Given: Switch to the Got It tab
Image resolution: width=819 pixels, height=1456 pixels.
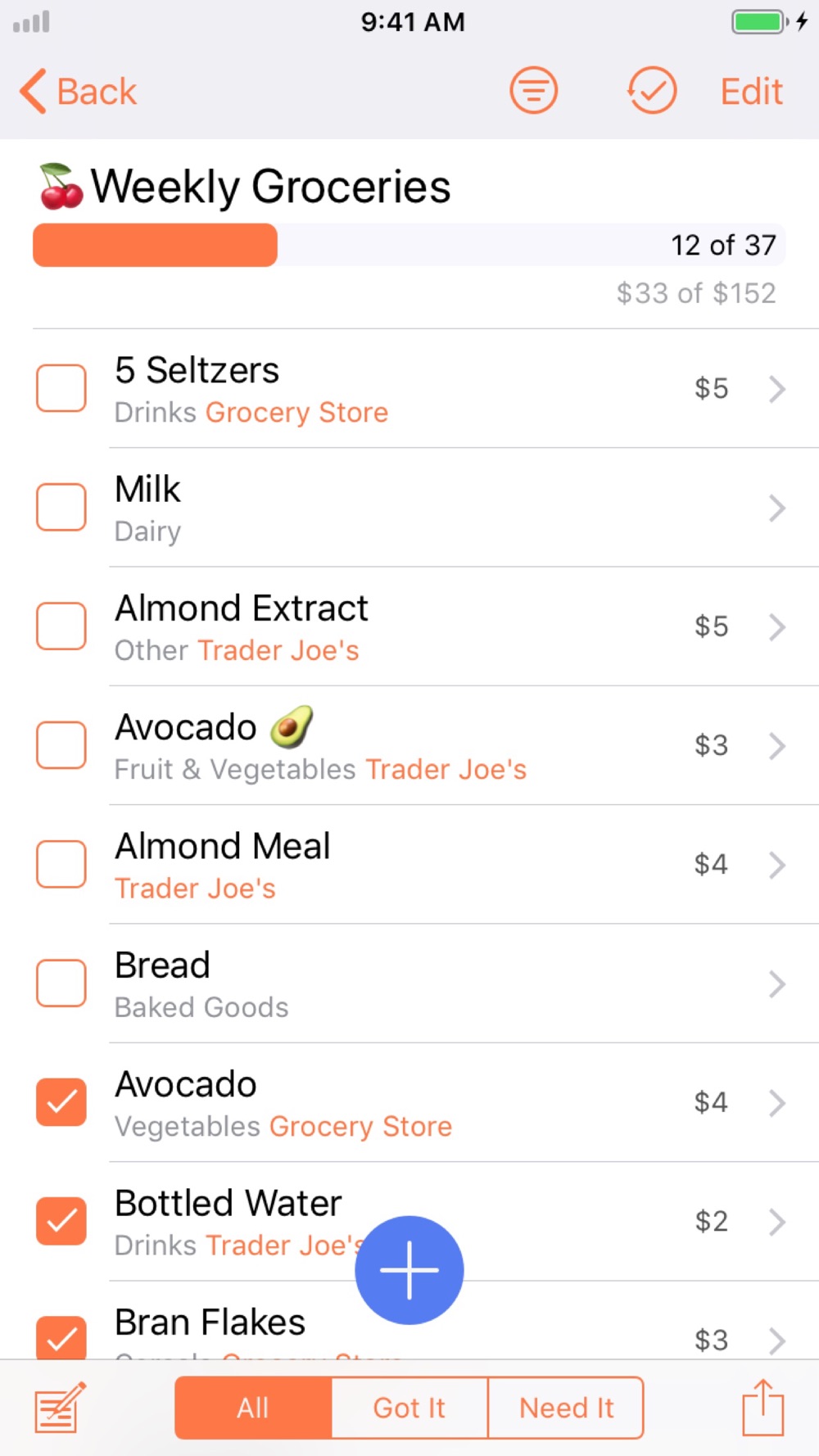Looking at the screenshot, I should (x=409, y=1408).
